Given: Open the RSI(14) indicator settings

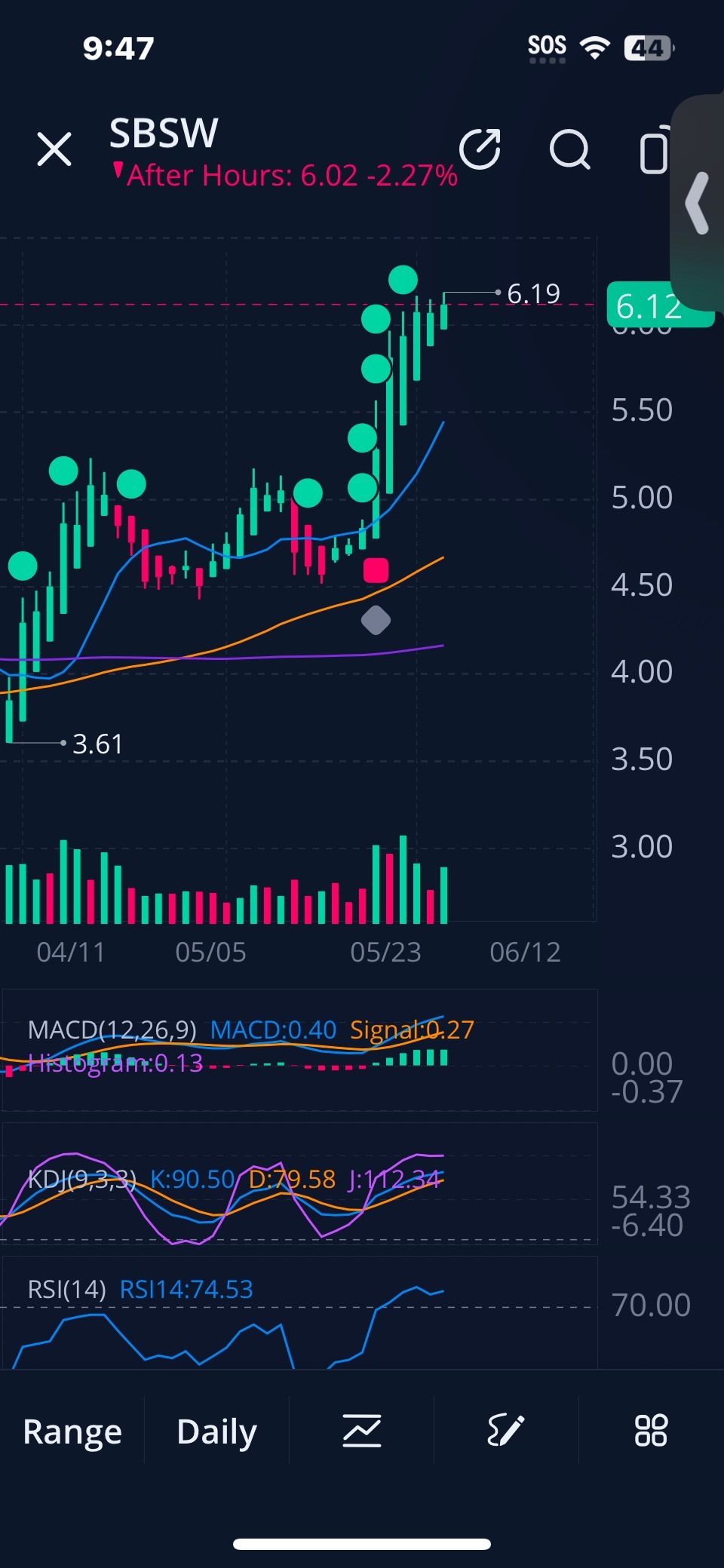Looking at the screenshot, I should click(66, 1290).
